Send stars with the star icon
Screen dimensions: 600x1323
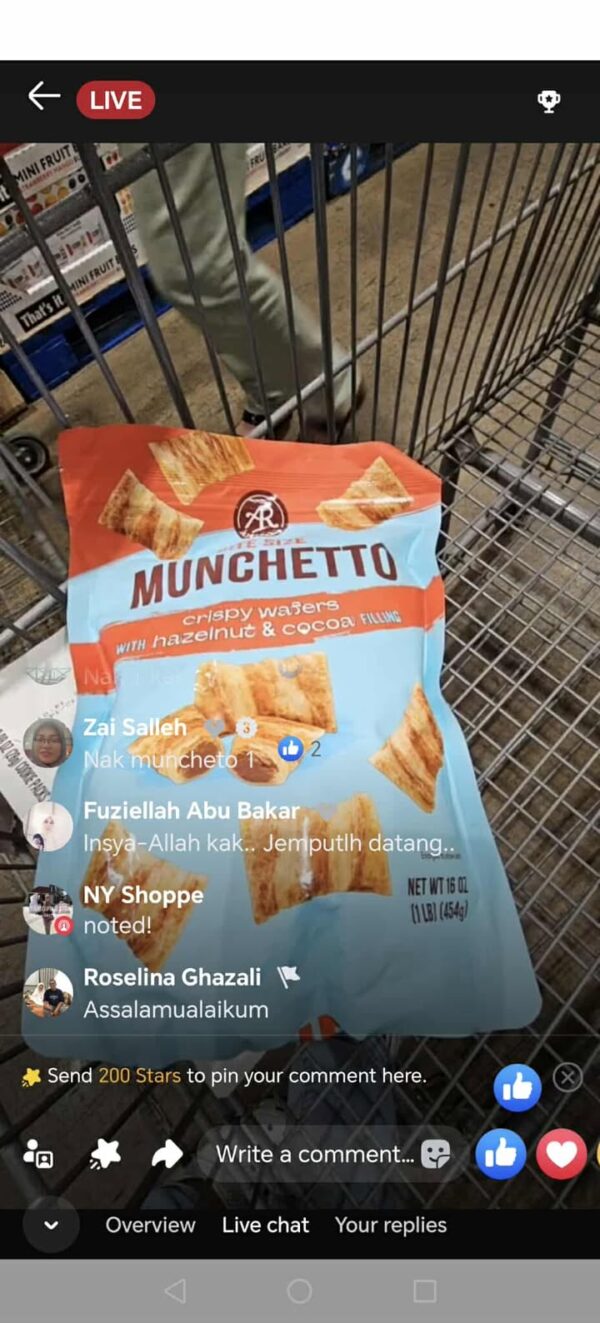tap(104, 1154)
